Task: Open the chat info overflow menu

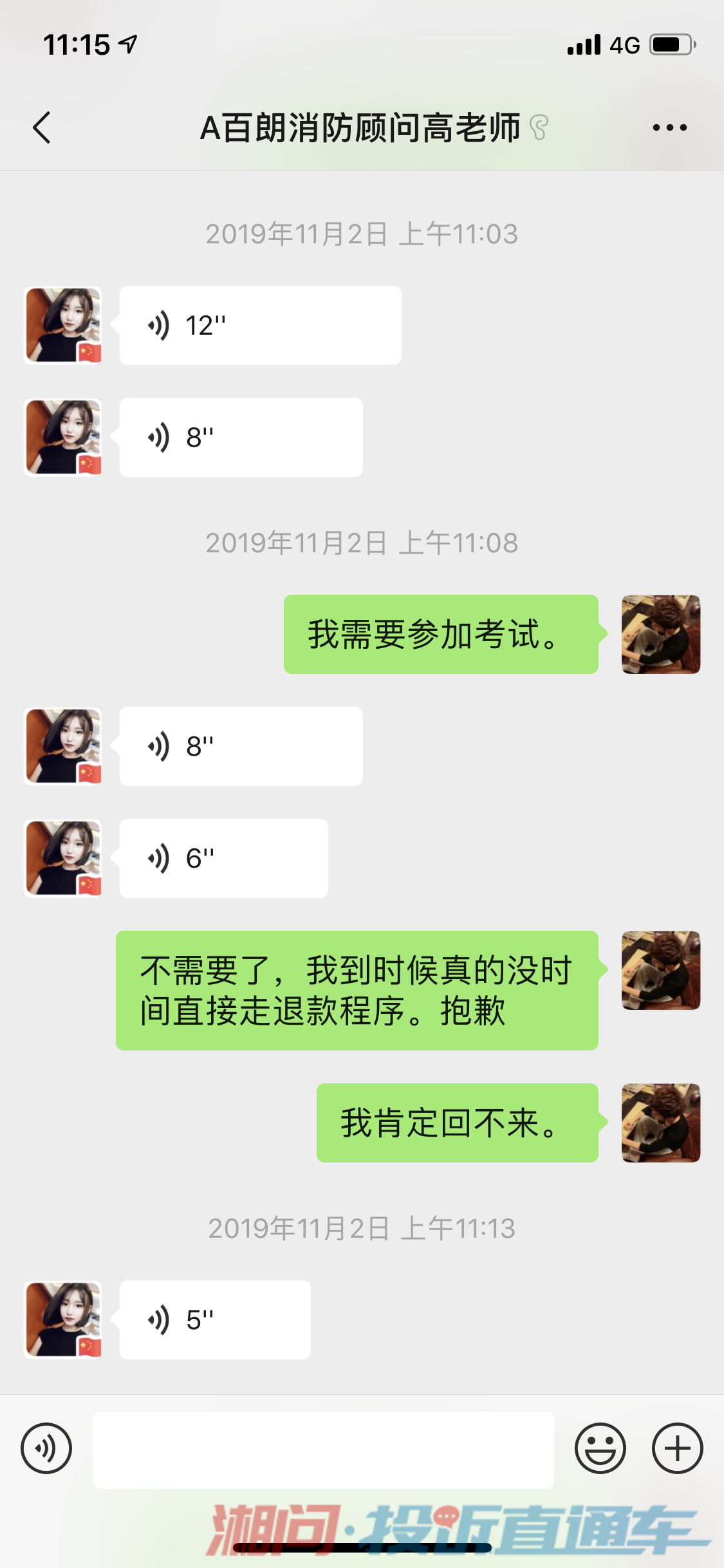Action: click(669, 127)
